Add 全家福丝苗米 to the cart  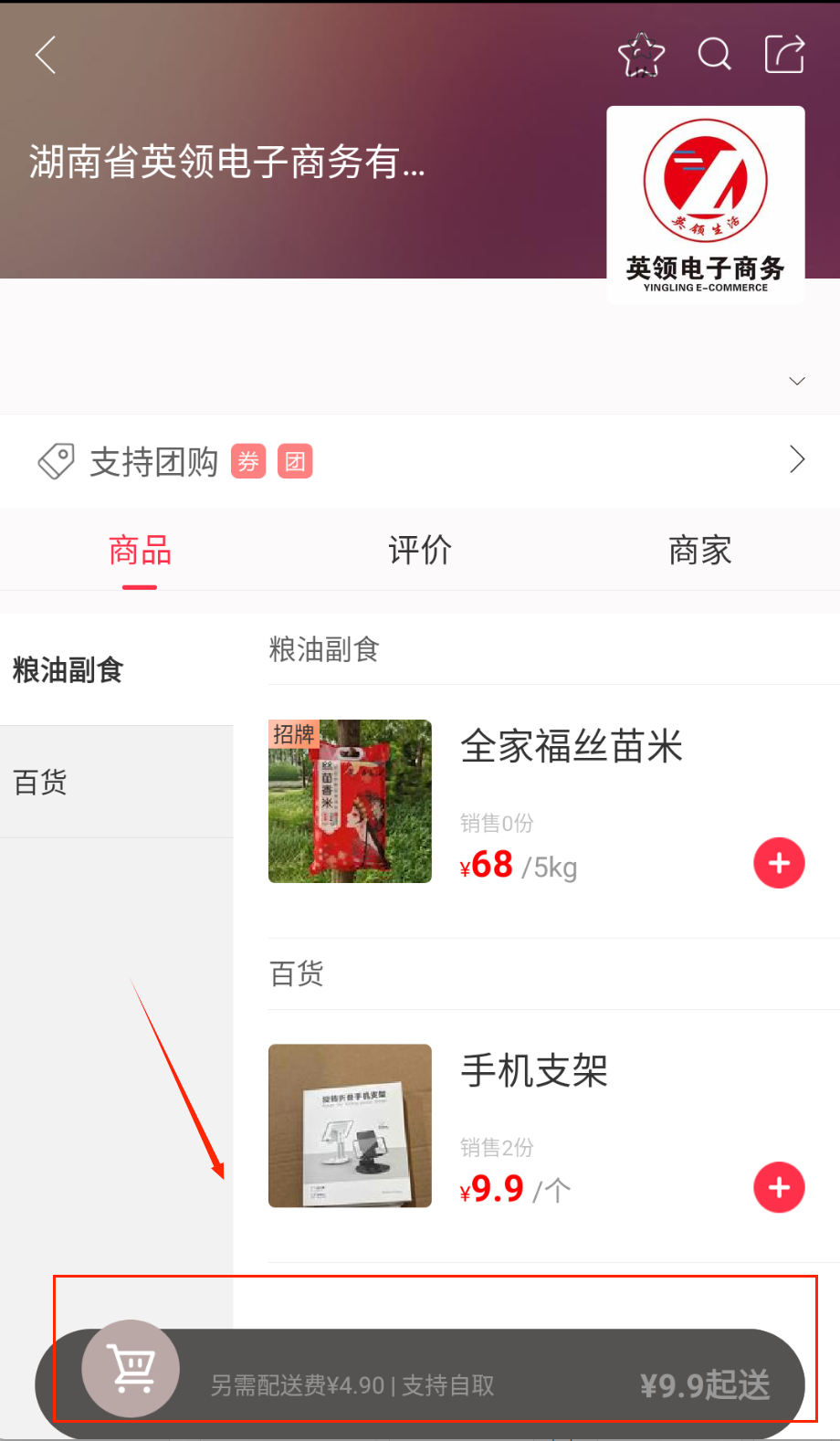tap(779, 863)
